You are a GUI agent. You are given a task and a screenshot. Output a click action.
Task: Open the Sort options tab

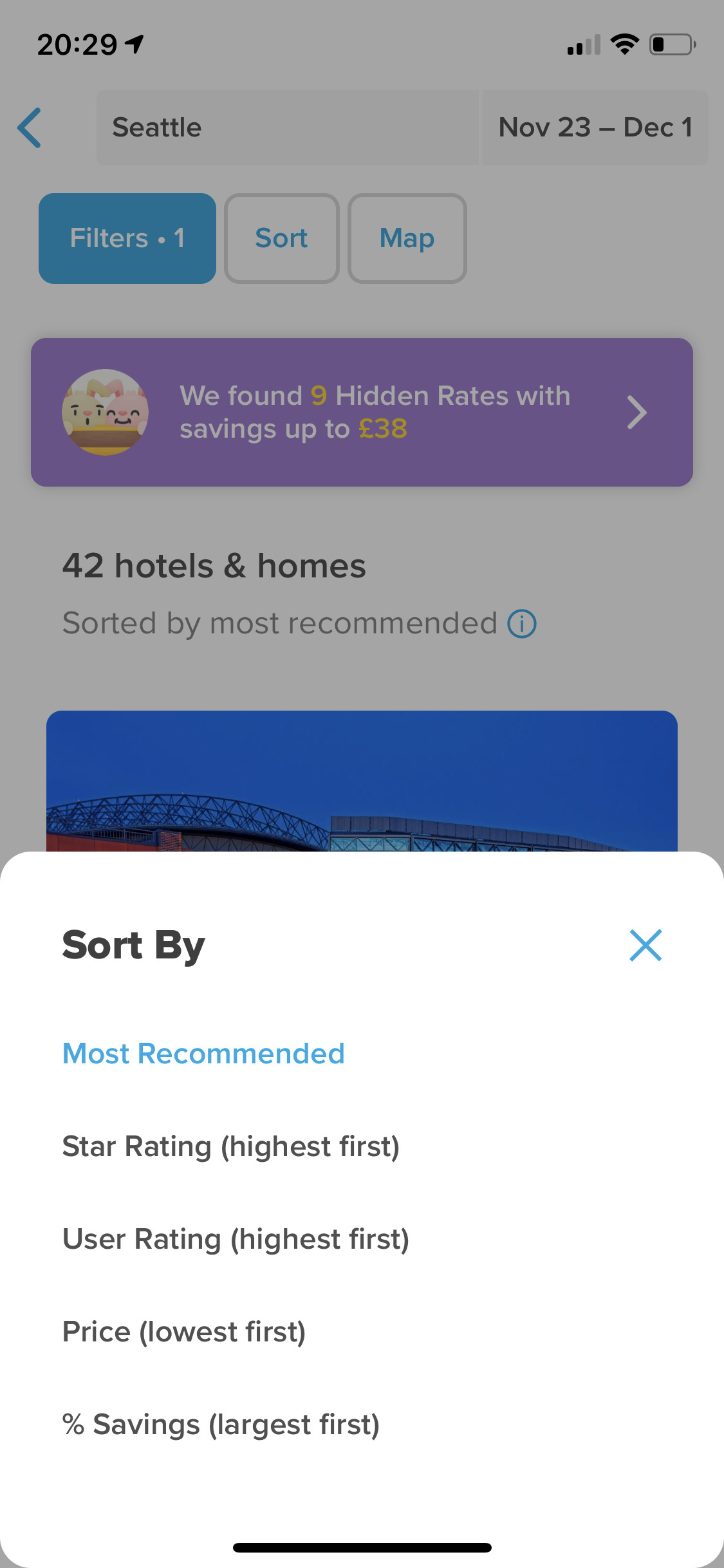[281, 238]
